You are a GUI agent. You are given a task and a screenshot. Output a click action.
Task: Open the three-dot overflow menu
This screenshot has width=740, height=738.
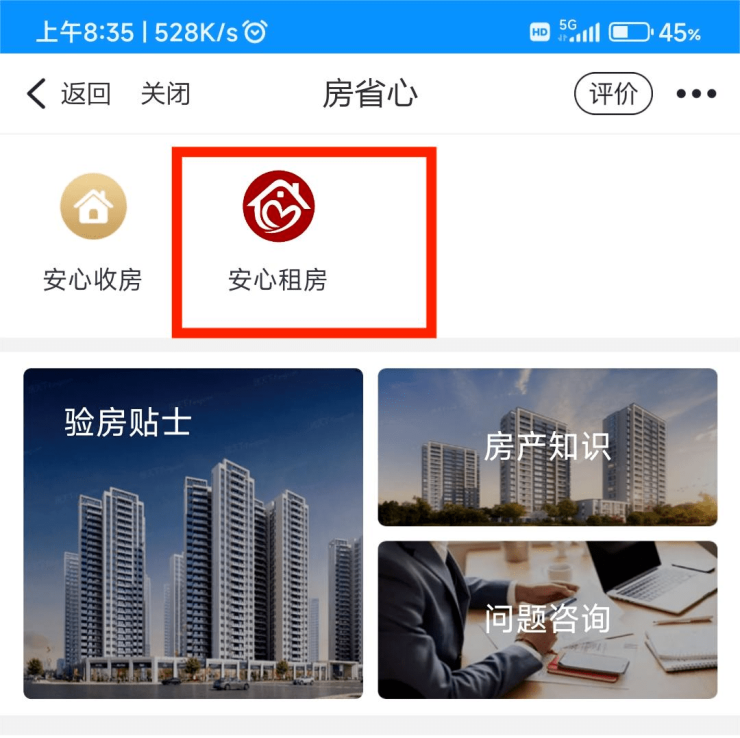[696, 94]
